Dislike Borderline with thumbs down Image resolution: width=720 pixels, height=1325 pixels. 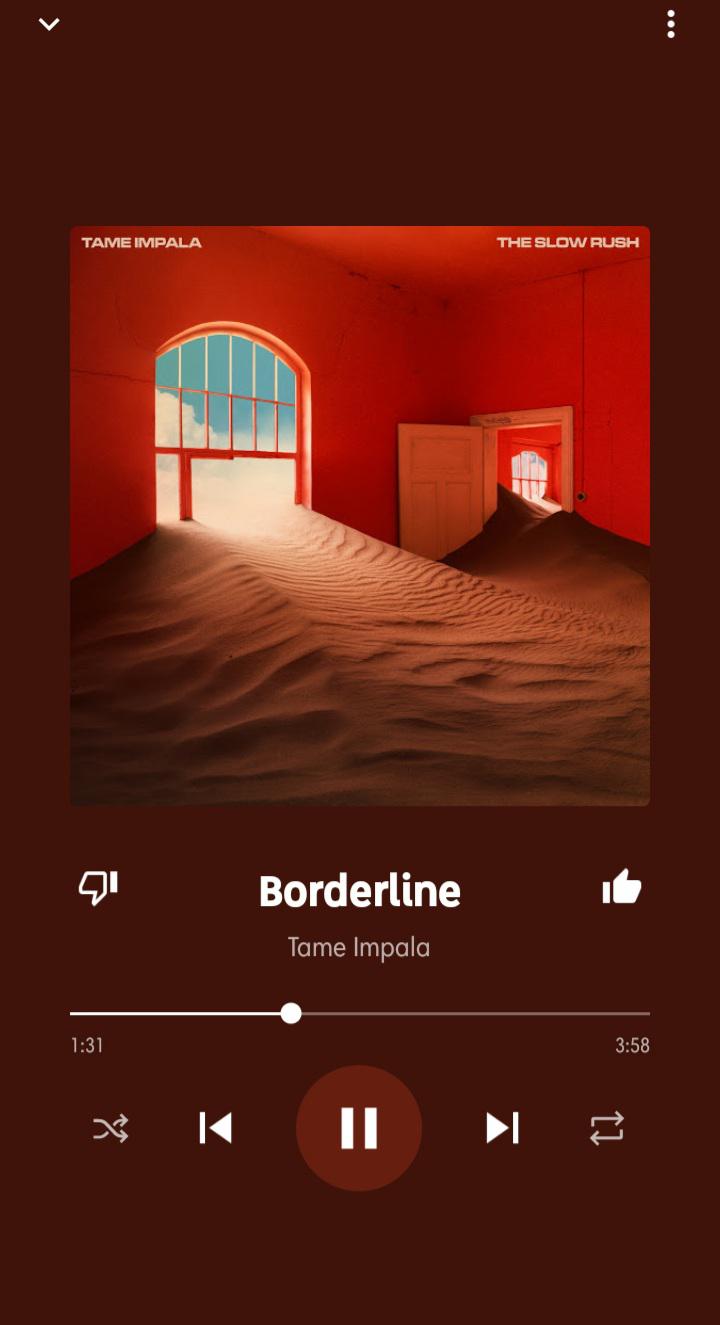(x=98, y=887)
